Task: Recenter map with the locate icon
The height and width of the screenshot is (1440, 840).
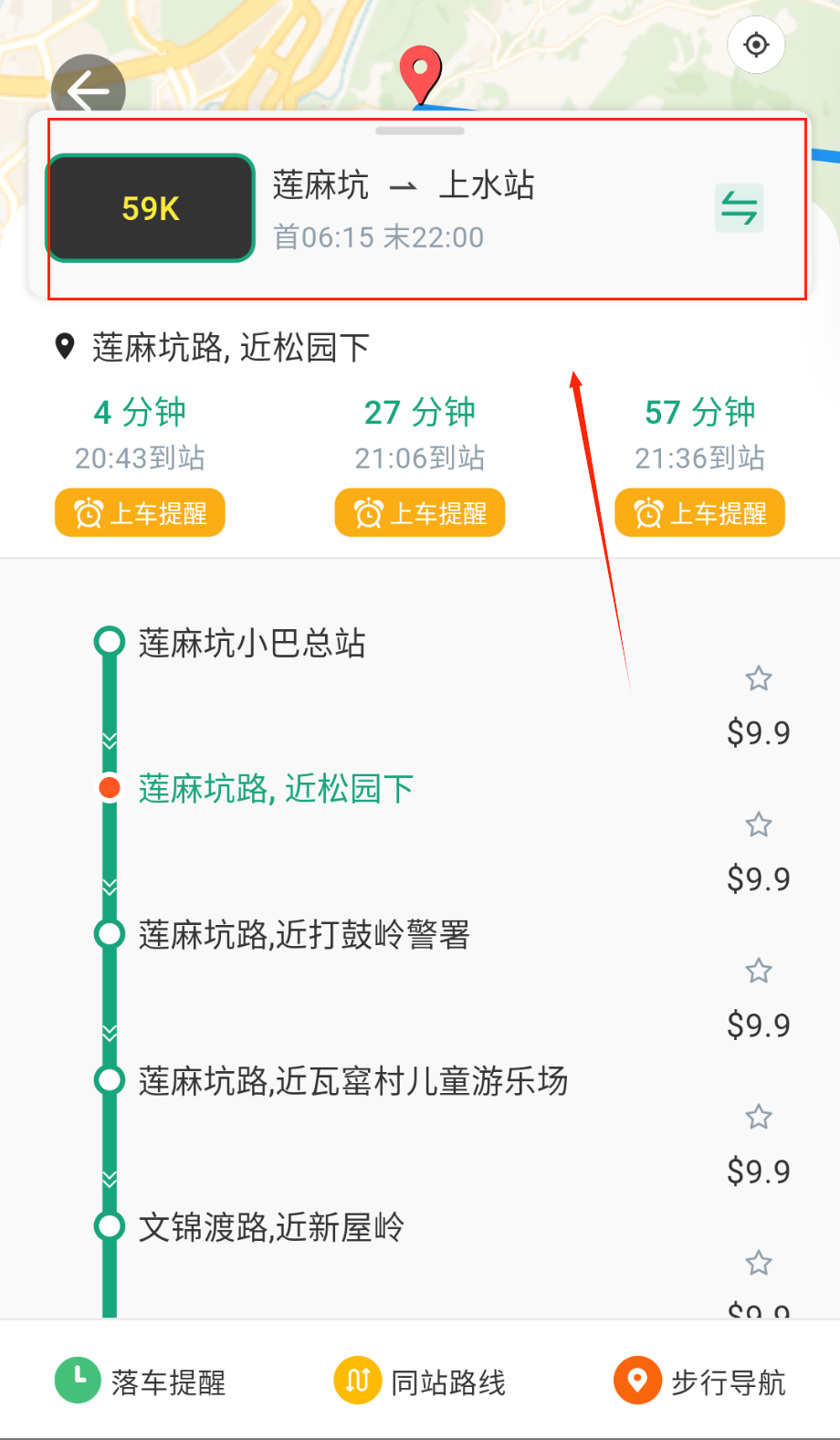Action: coord(756,45)
